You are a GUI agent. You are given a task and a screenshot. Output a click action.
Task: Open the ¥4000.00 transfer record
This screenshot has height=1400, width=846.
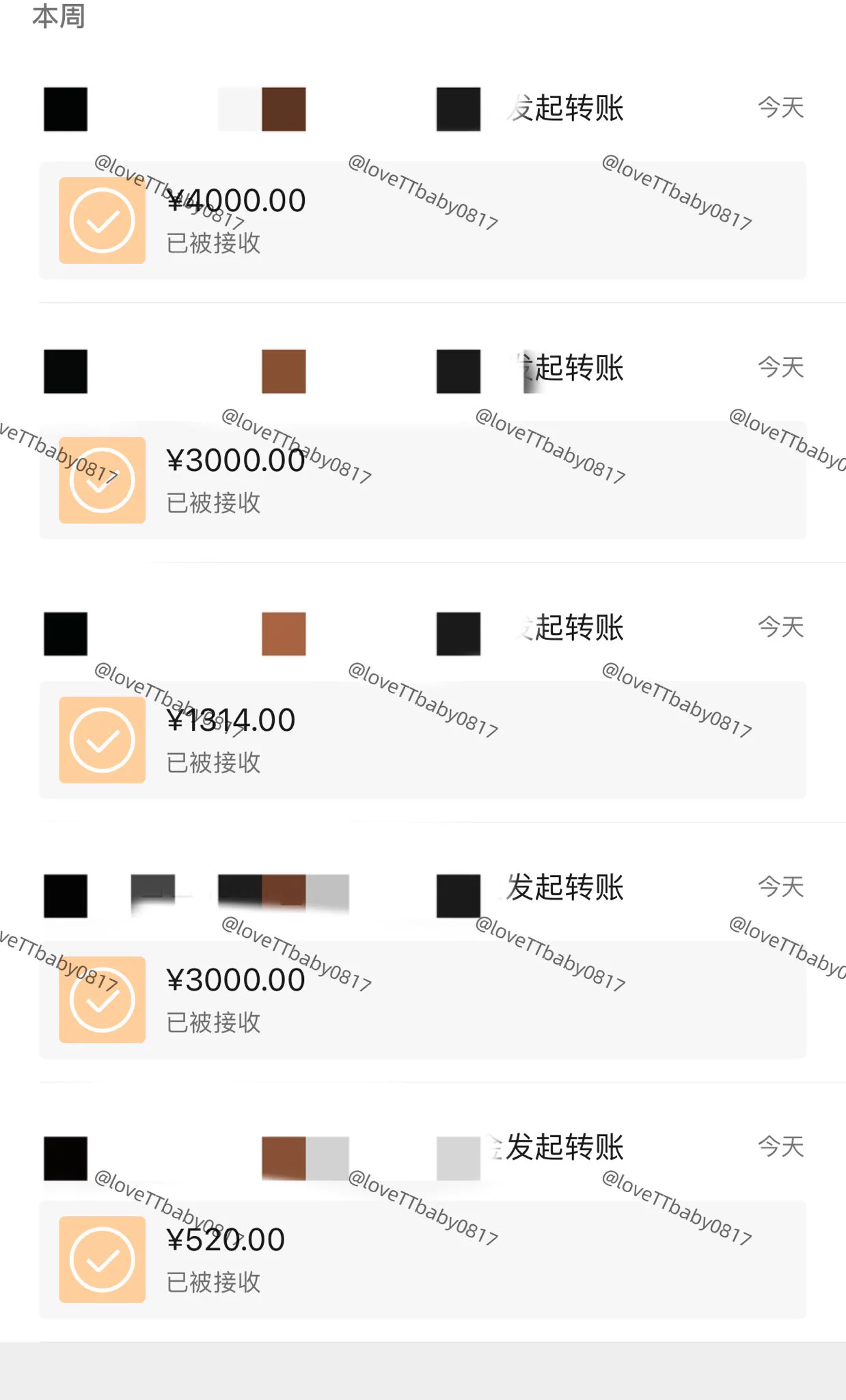pos(422,220)
